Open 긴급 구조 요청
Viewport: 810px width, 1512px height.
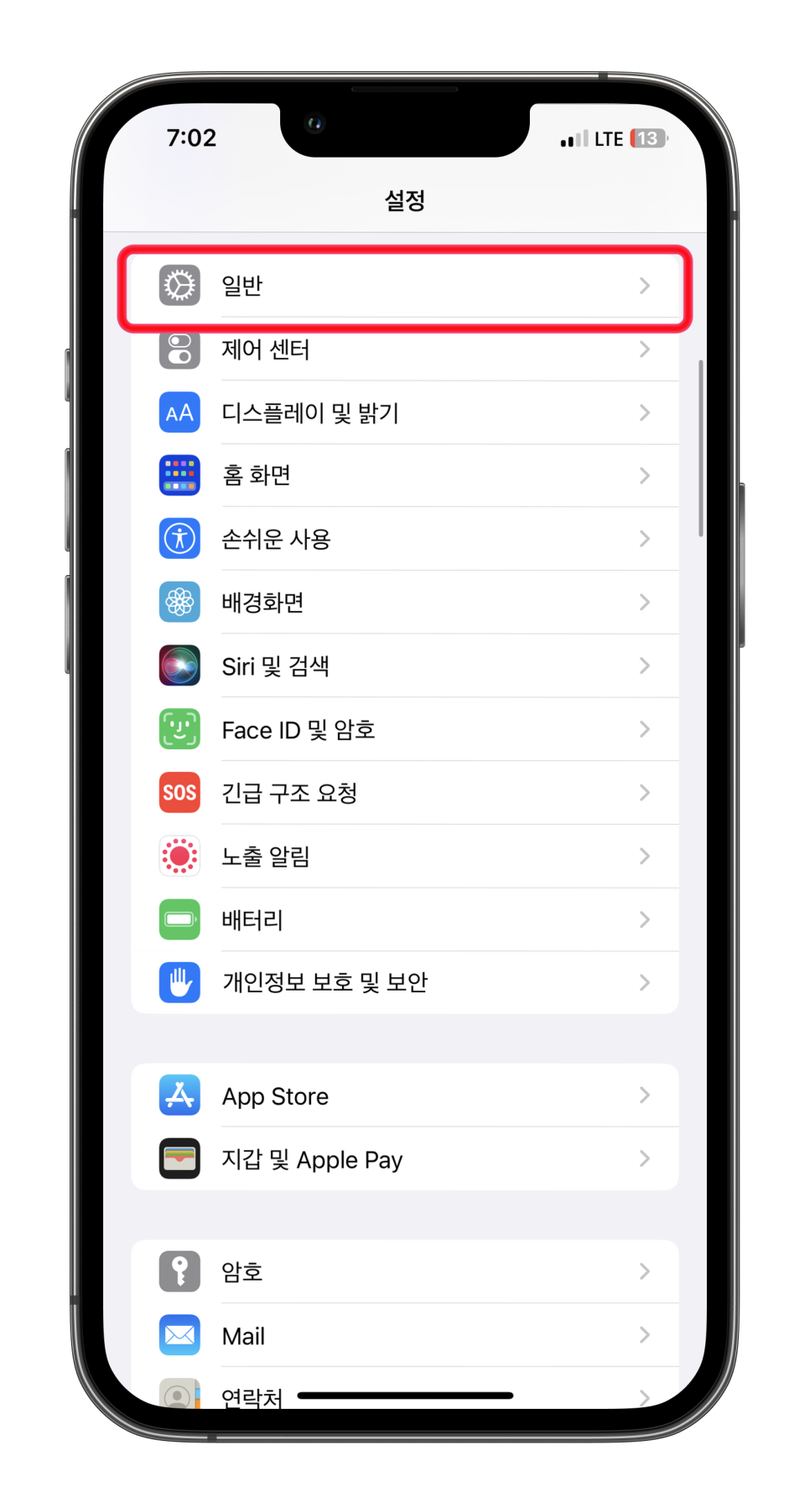[405, 793]
